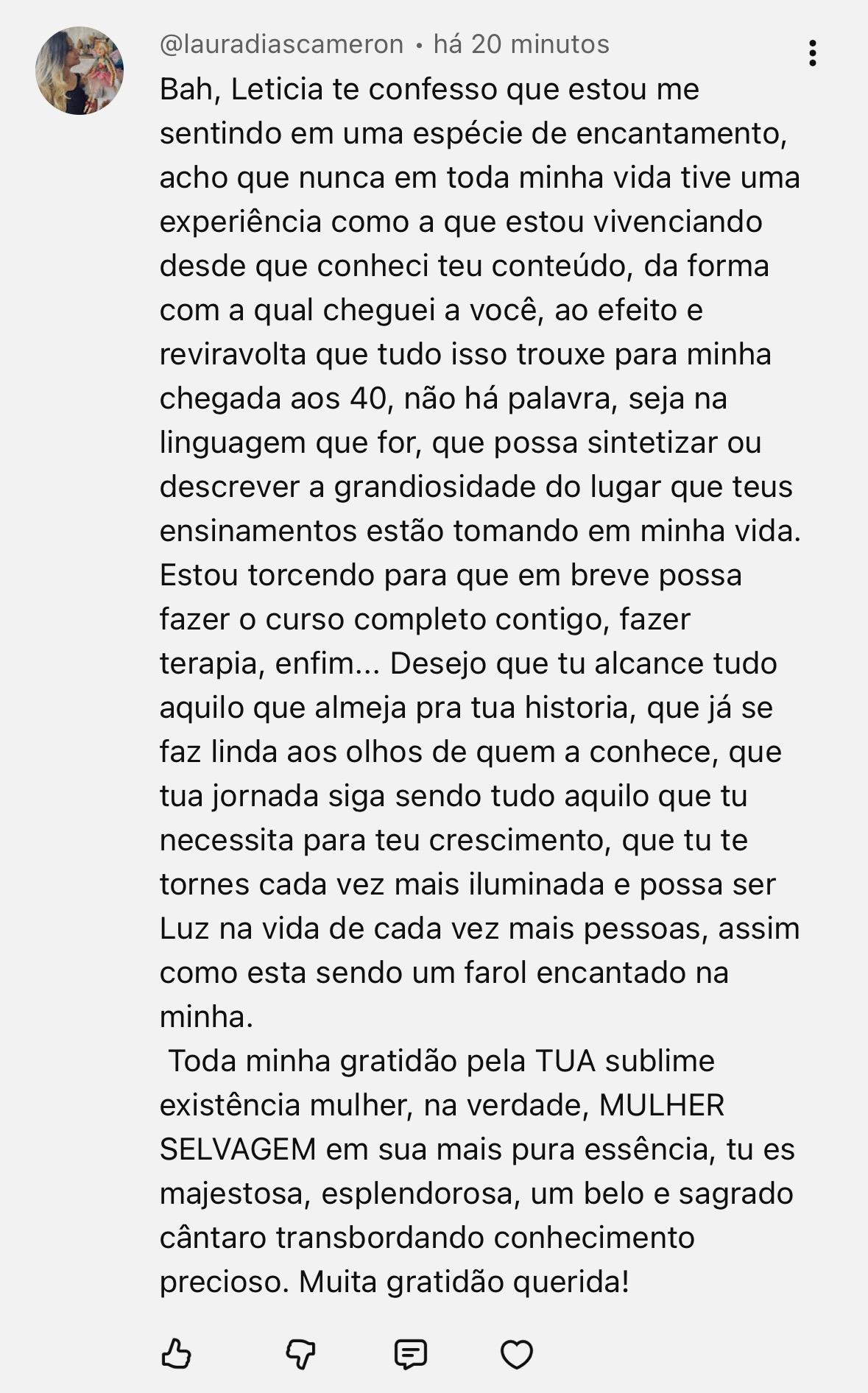Image resolution: width=868 pixels, height=1393 pixels.
Task: Reply to the comment via the speech bubble
Action: (x=410, y=1353)
